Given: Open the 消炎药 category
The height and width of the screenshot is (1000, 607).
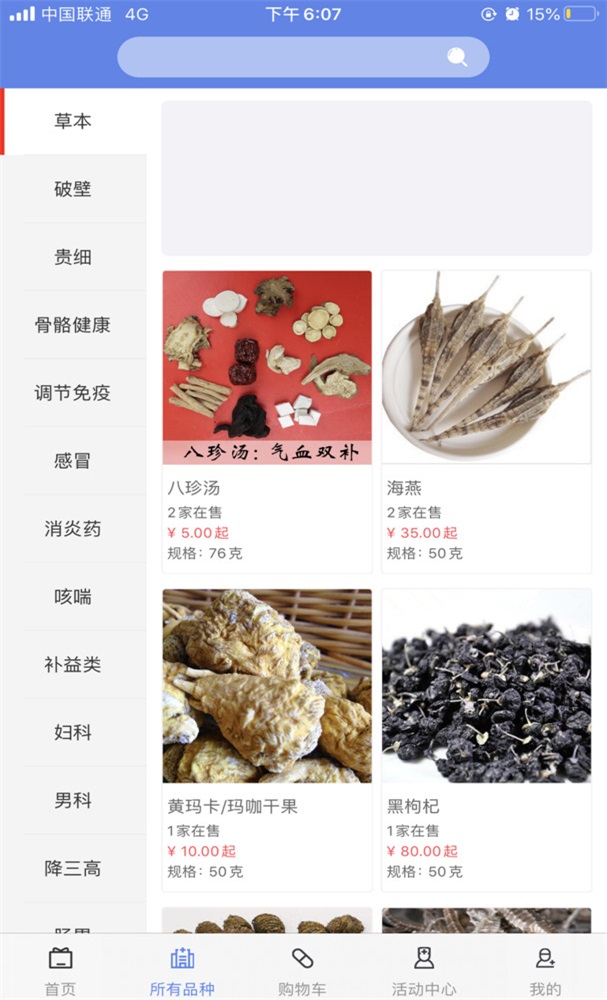Looking at the screenshot, I should pos(73,529).
